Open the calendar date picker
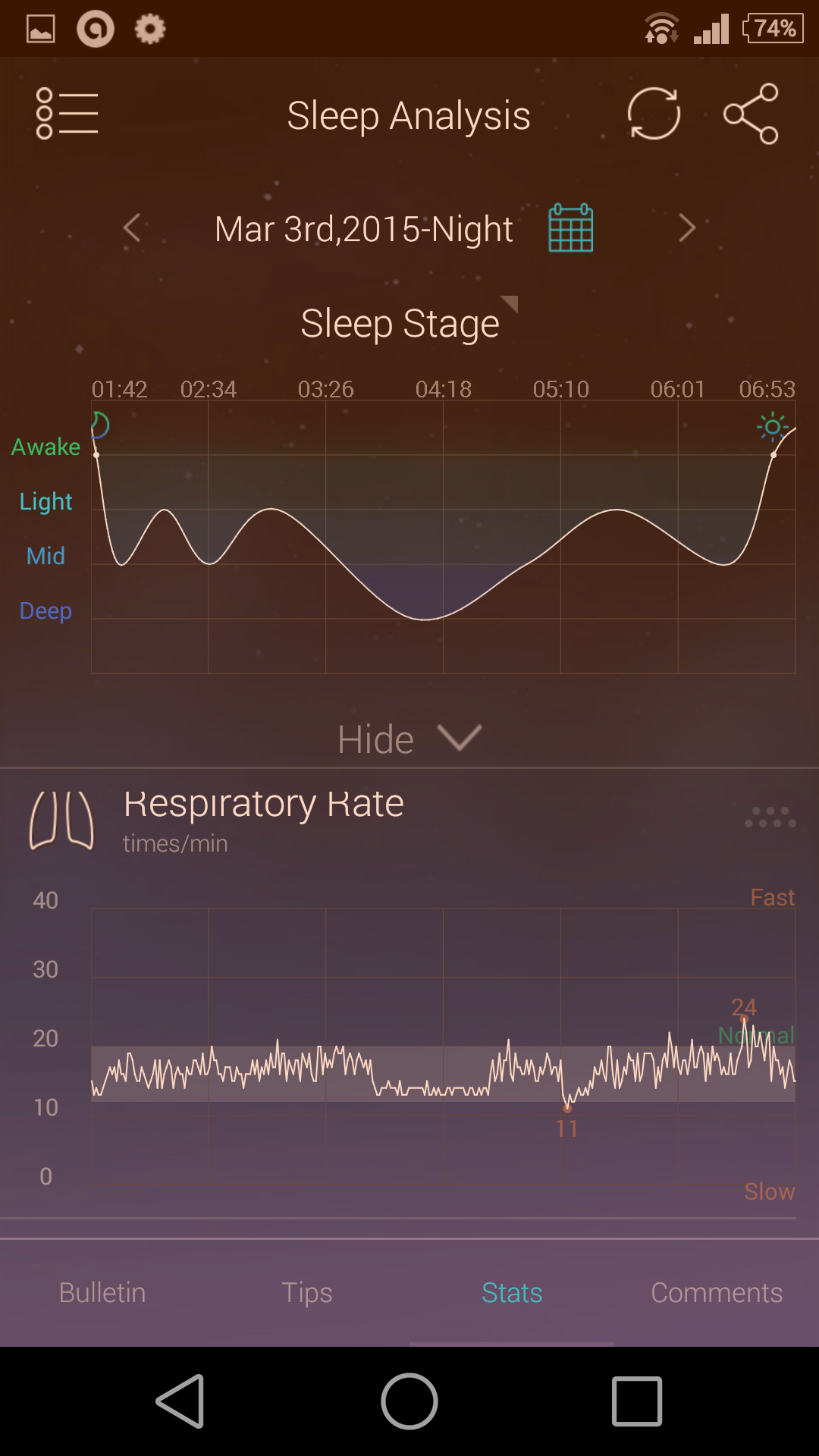Image resolution: width=819 pixels, height=1456 pixels. pyautogui.click(x=570, y=227)
